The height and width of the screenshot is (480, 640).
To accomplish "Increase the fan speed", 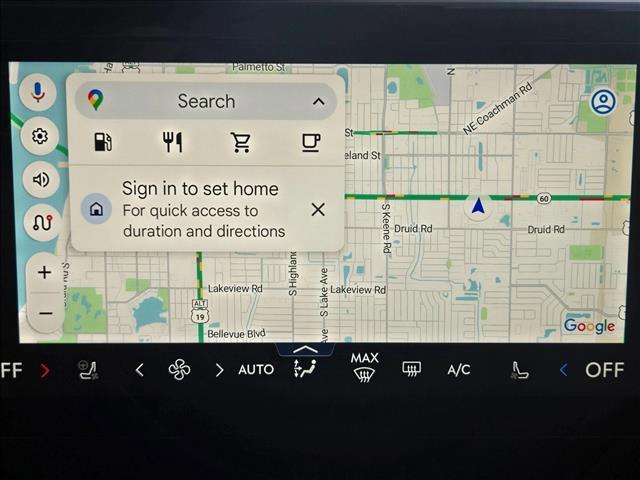I will [x=219, y=370].
